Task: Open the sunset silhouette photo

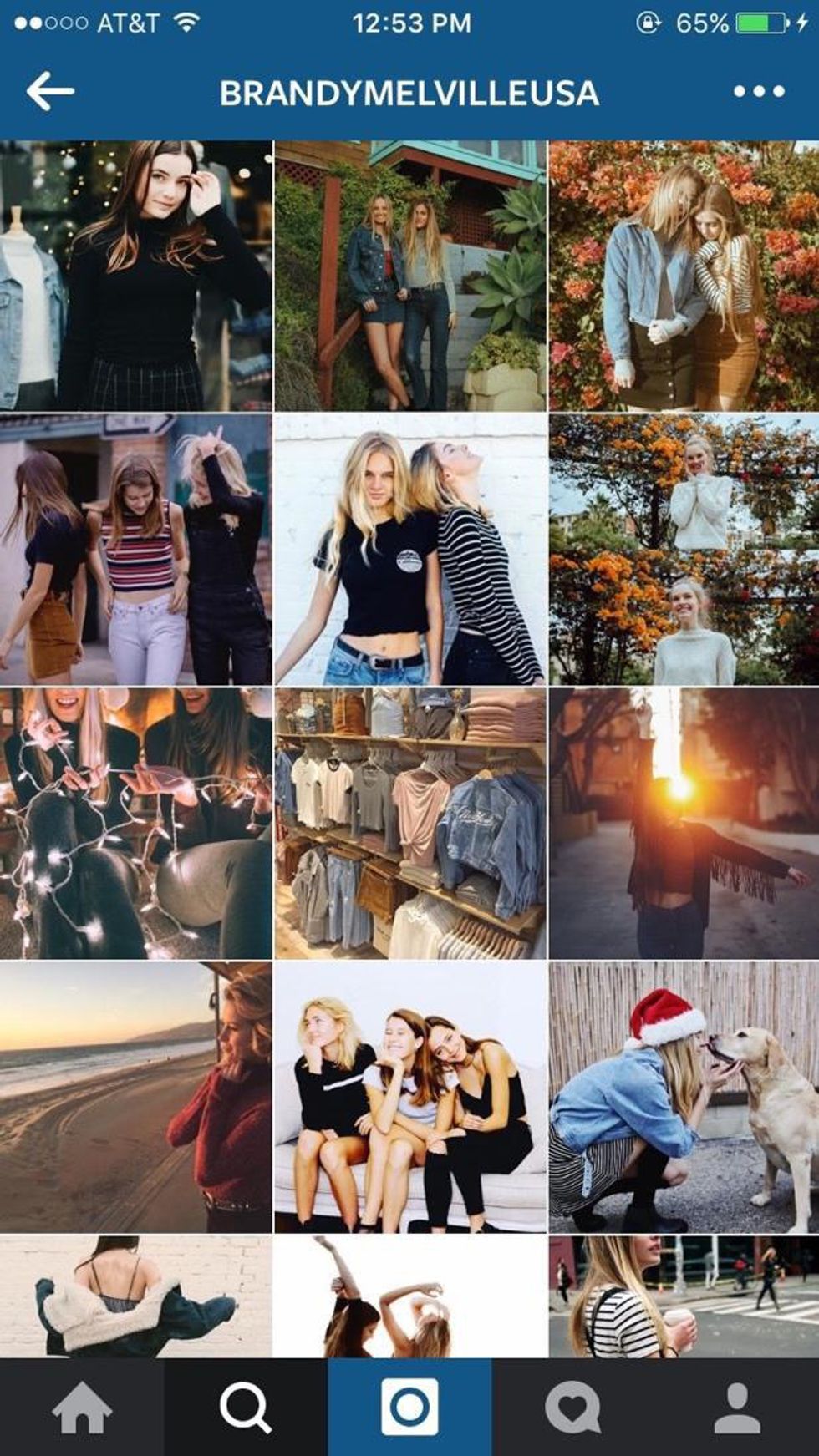Action: (x=684, y=823)
